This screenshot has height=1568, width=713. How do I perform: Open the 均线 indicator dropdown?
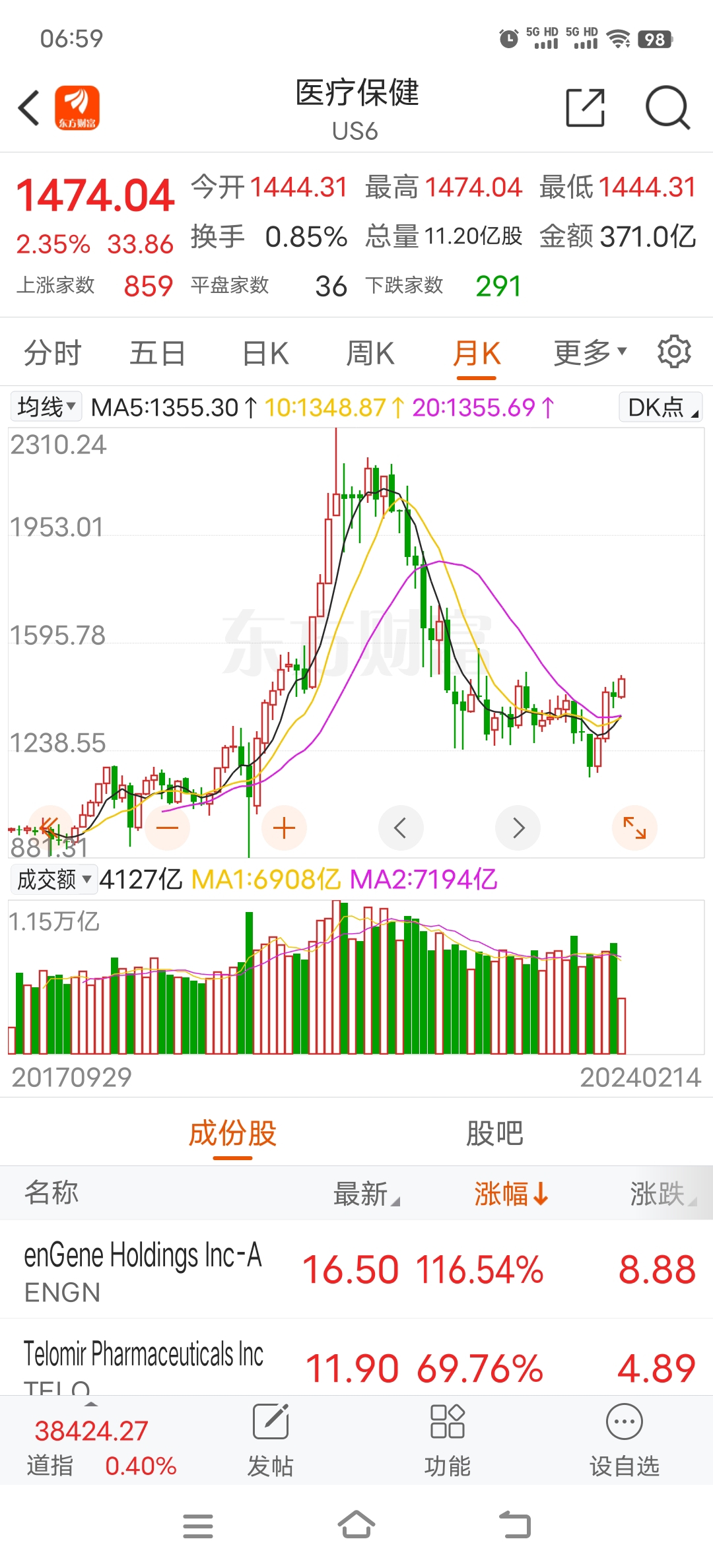pos(46,407)
